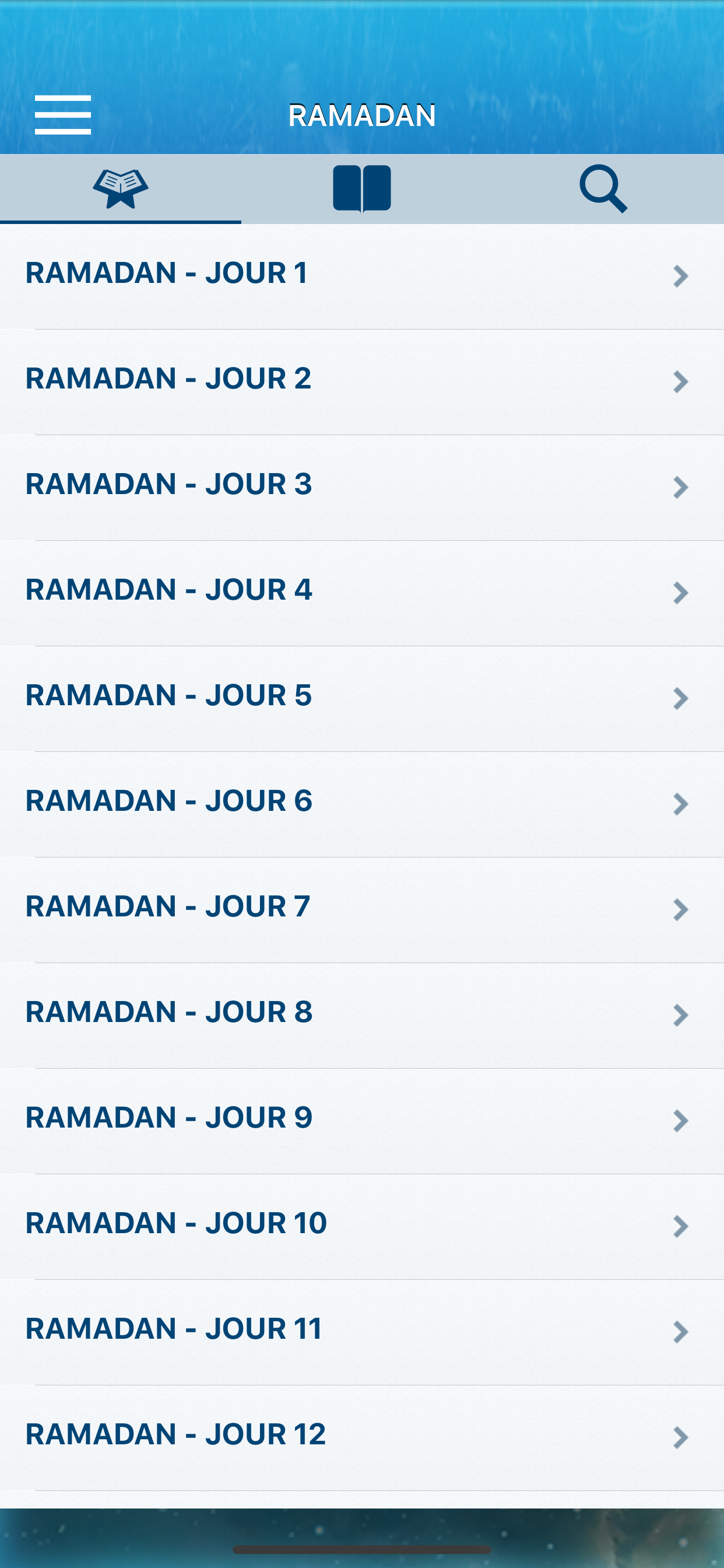Select the Quran book tab icon
The height and width of the screenshot is (1568, 724).
[x=121, y=187]
